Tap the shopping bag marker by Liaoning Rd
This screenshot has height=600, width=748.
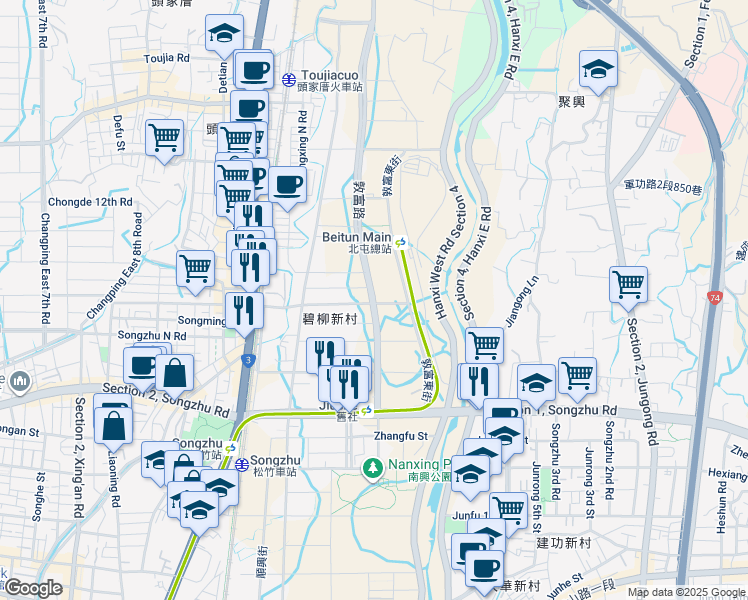[113, 424]
